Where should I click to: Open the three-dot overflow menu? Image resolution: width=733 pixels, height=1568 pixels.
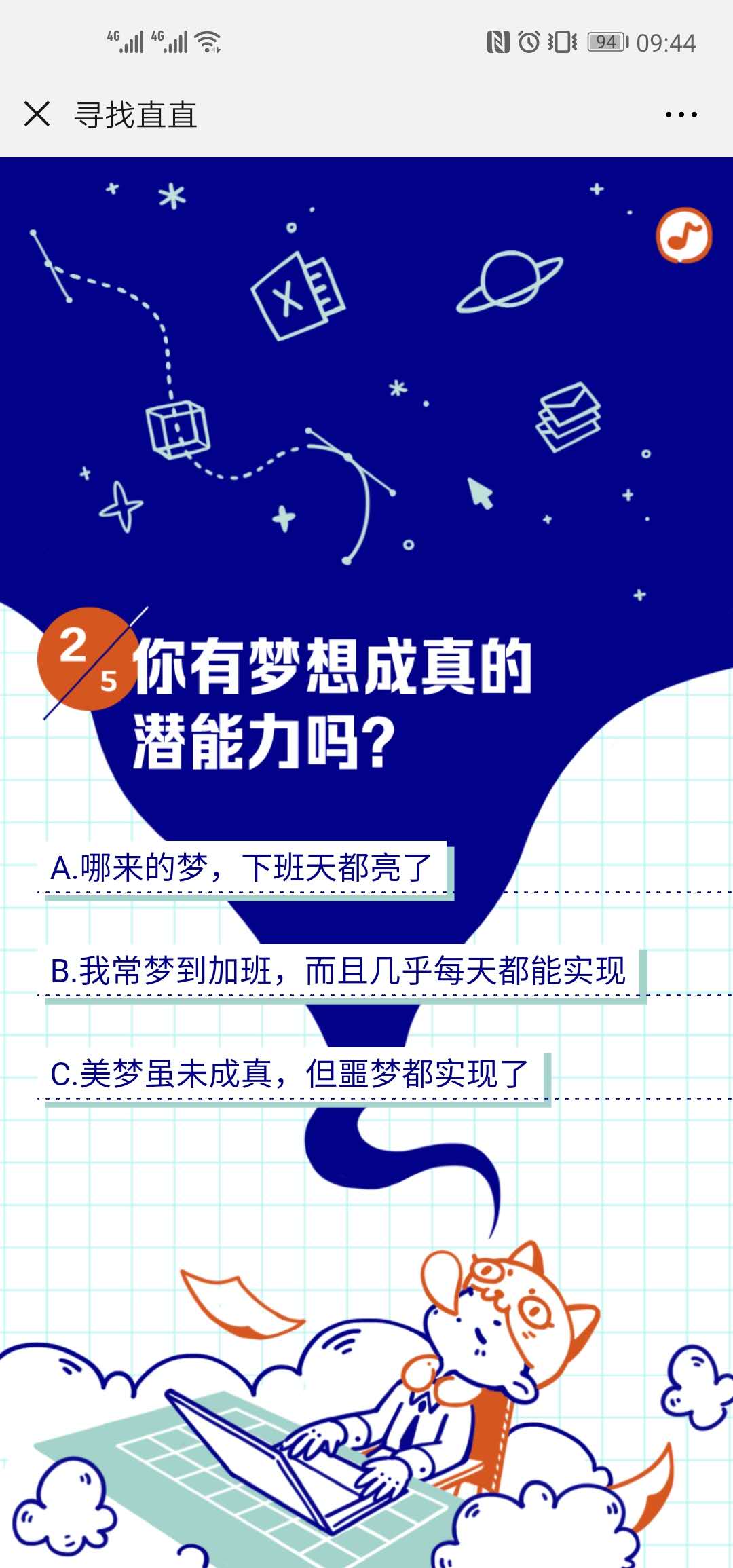(681, 115)
